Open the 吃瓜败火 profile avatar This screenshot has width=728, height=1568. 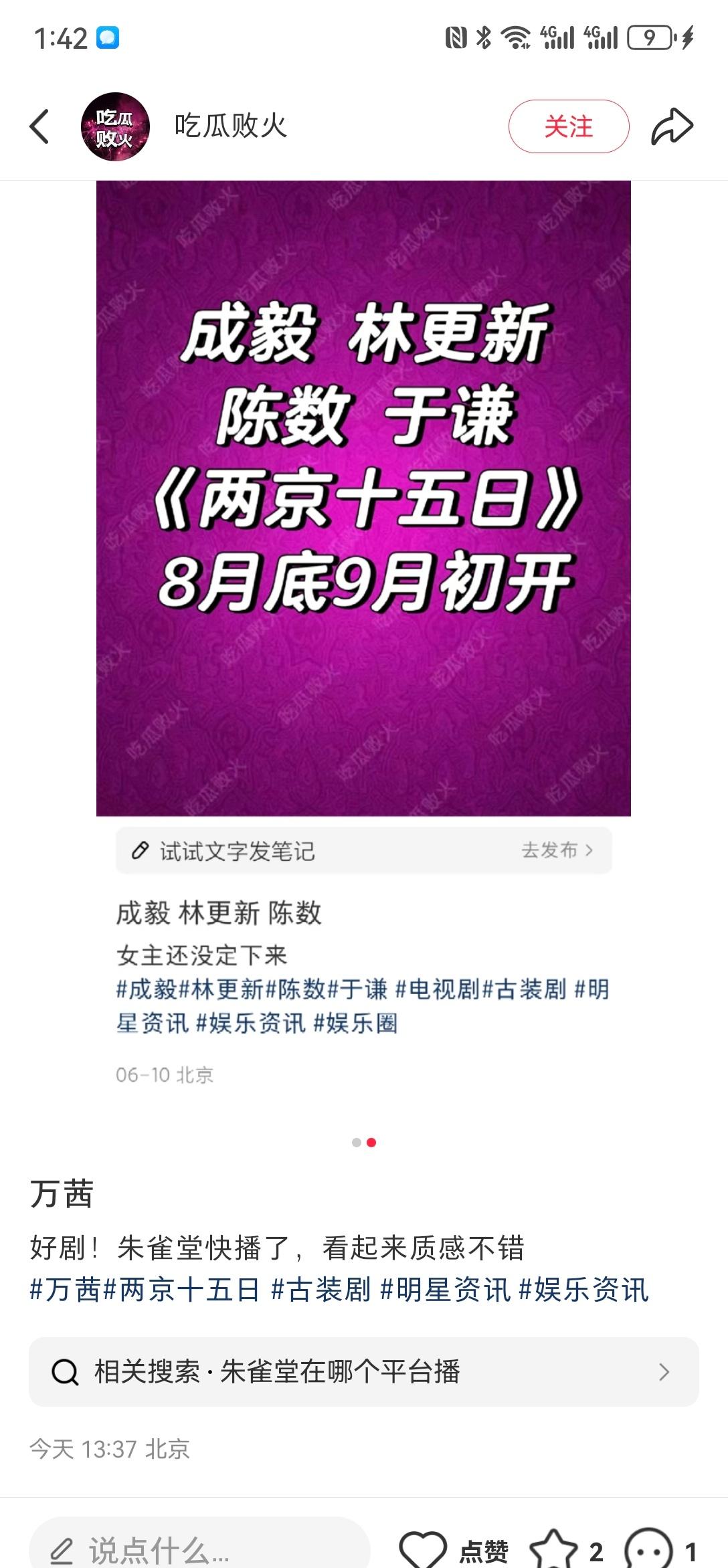pyautogui.click(x=115, y=126)
